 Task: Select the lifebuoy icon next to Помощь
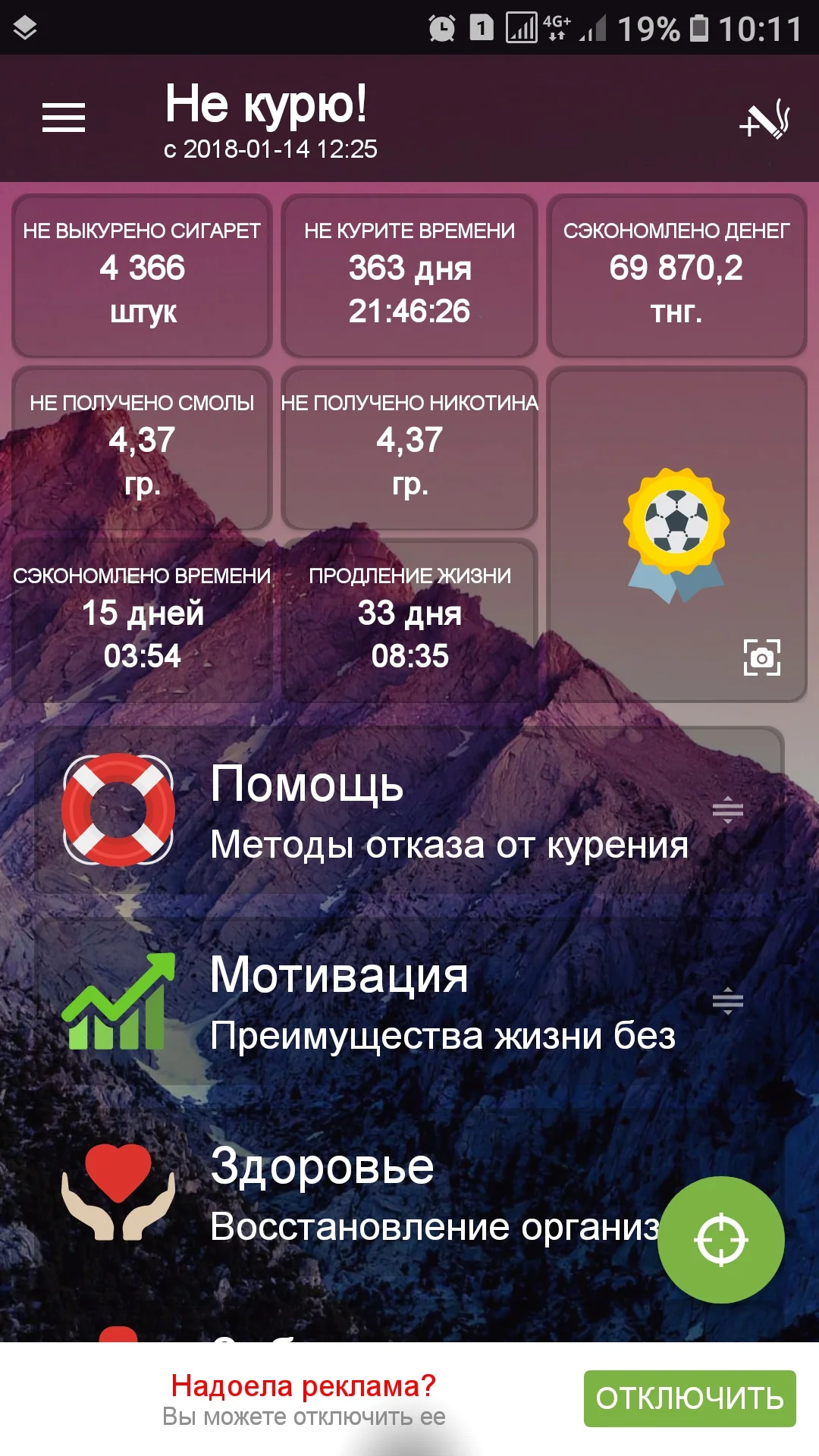118,808
